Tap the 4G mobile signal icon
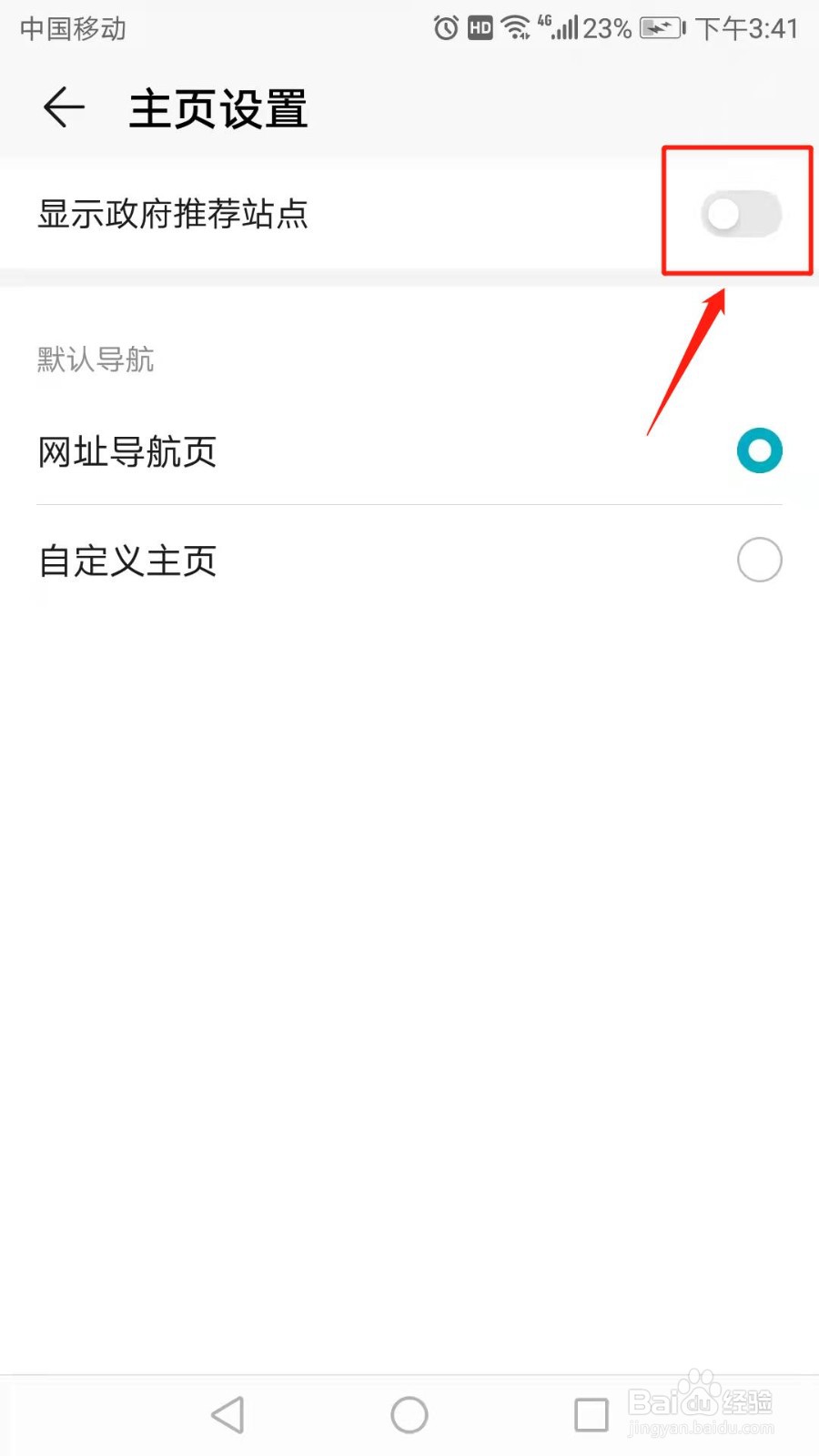The width and height of the screenshot is (819, 1456). [x=561, y=27]
